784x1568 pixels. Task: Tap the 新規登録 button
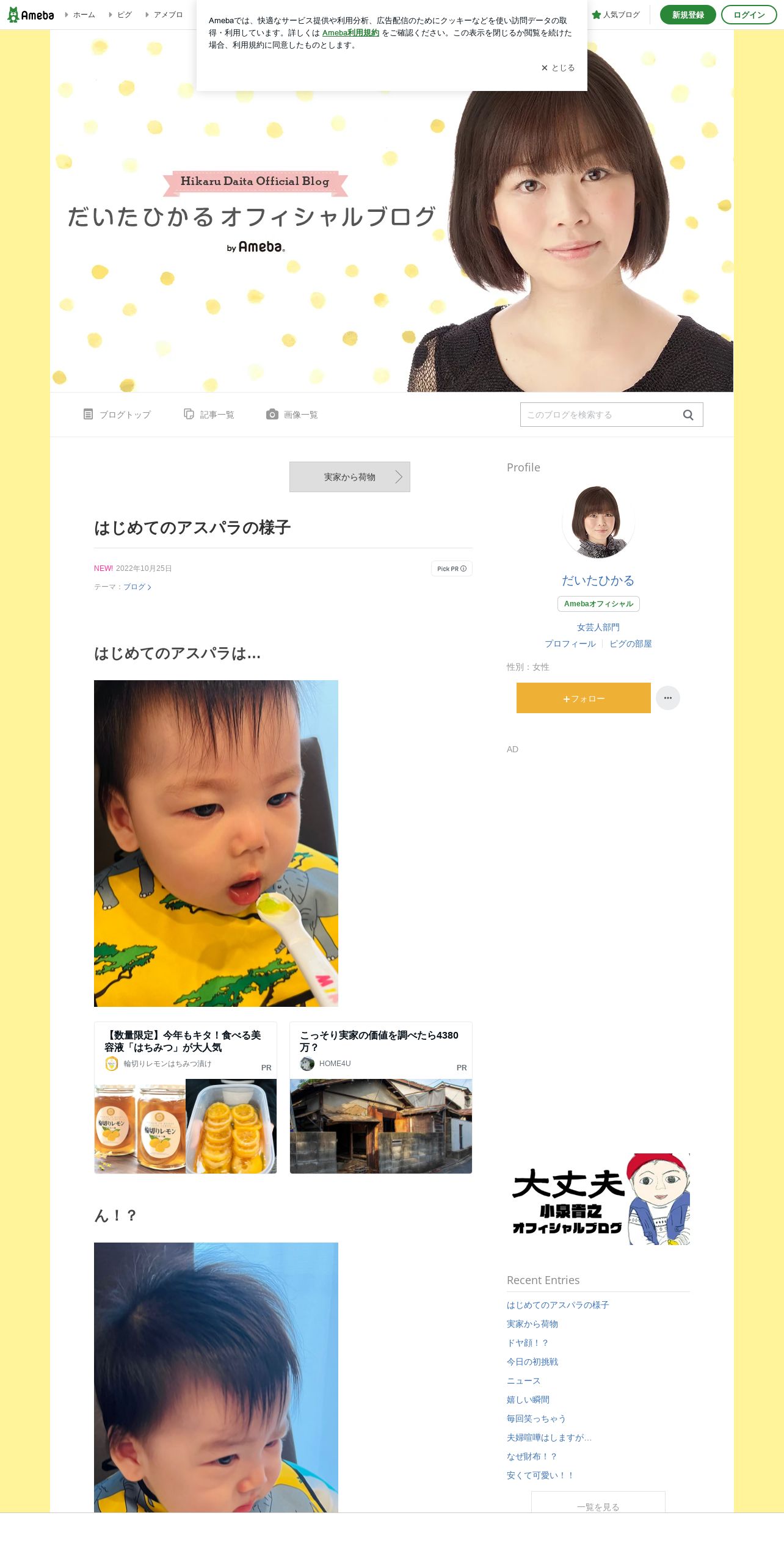(x=688, y=15)
